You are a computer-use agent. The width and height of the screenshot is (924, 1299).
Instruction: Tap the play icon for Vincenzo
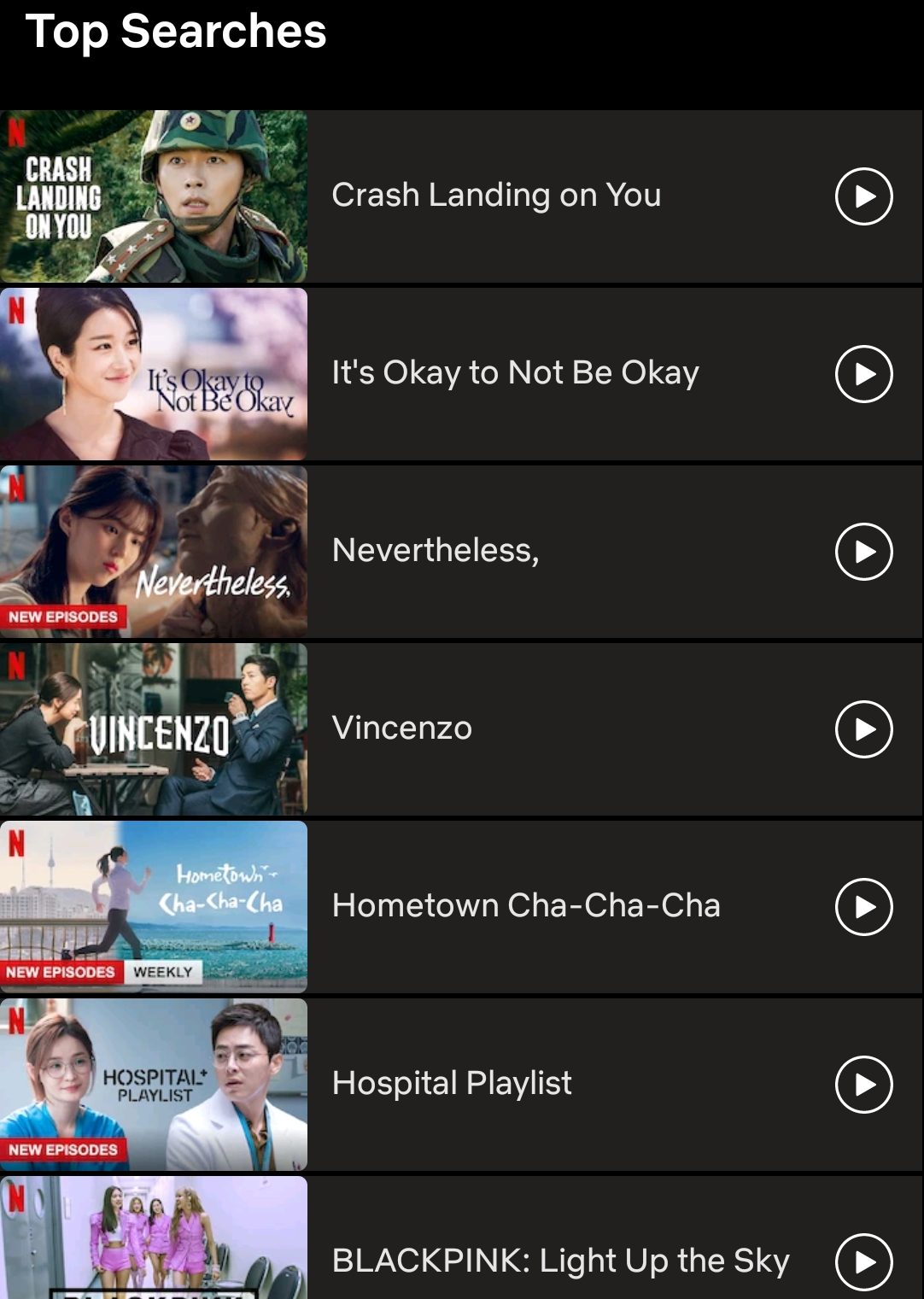(x=863, y=729)
